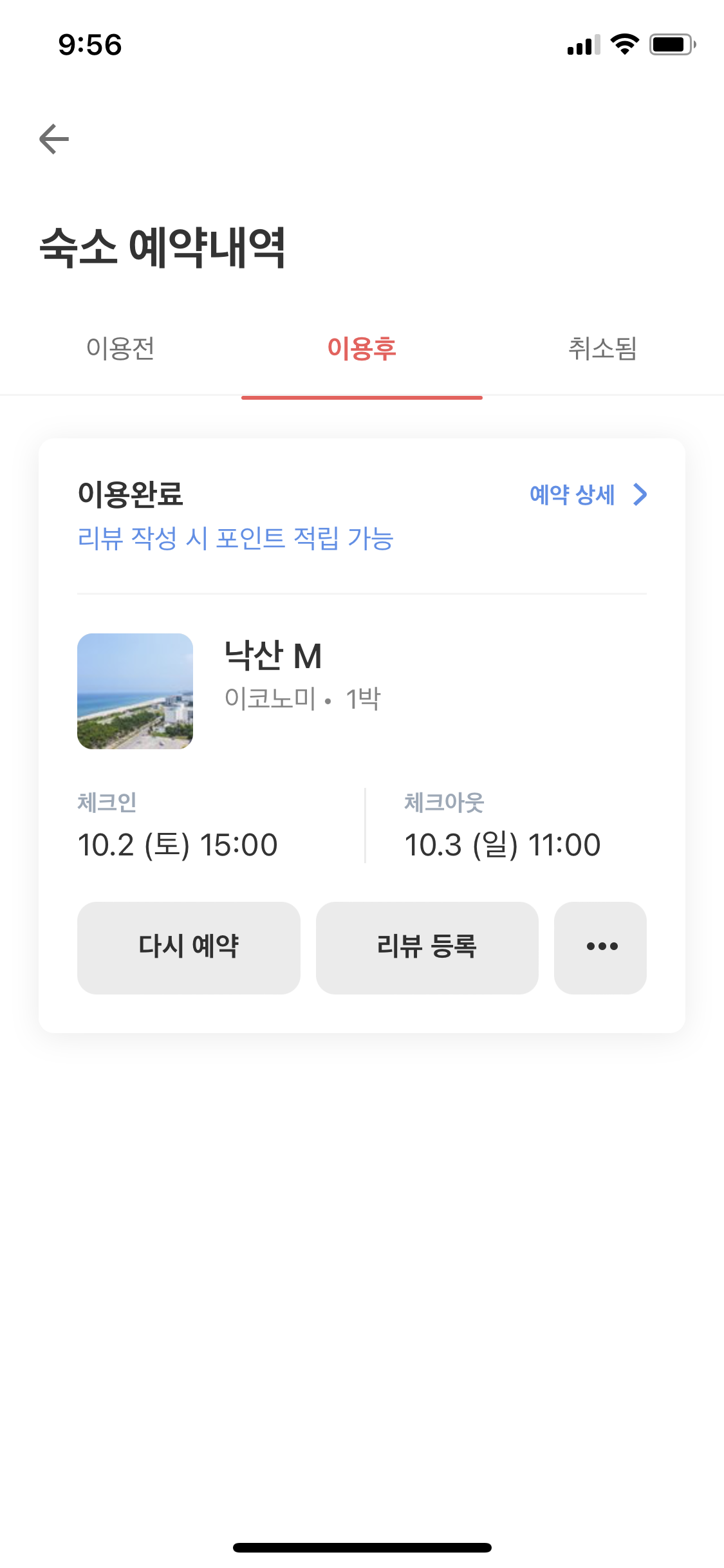Tap the 다시 예약 button

pos(189,947)
